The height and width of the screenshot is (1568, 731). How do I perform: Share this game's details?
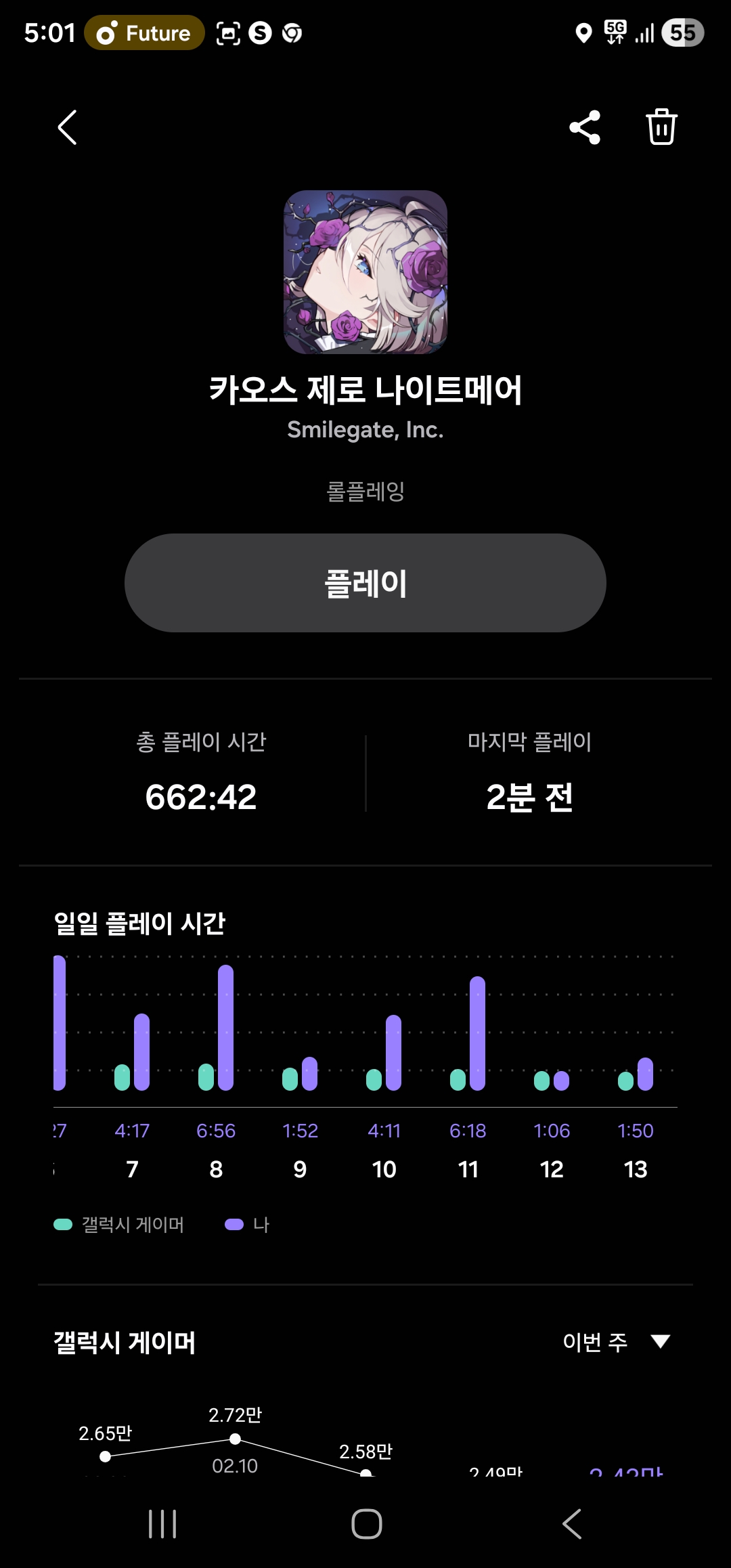(585, 127)
